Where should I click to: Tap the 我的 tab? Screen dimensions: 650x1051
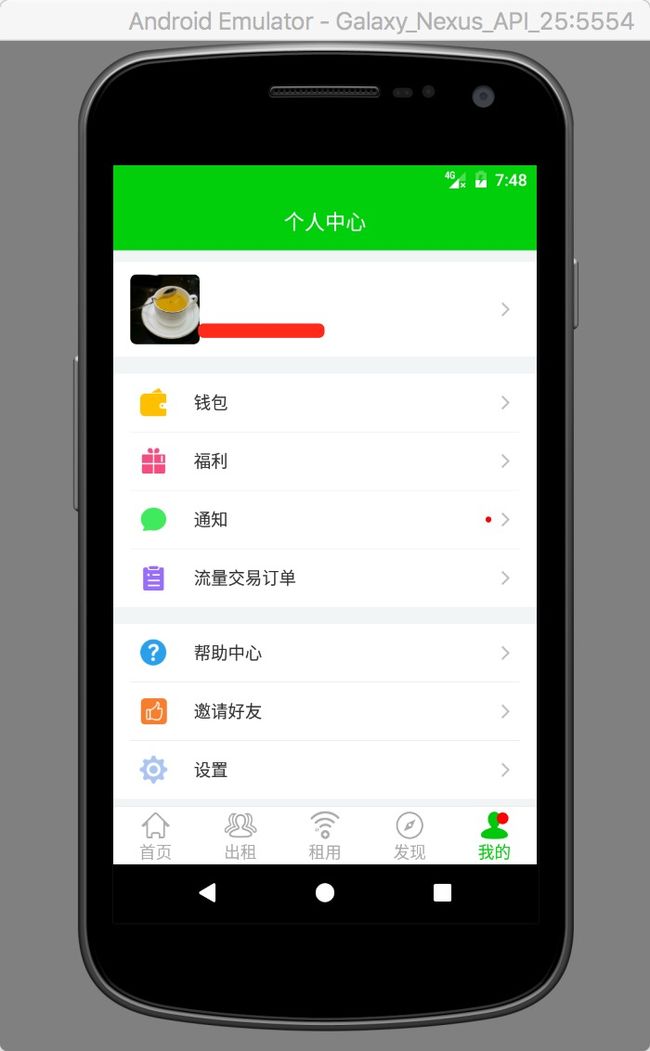point(495,836)
